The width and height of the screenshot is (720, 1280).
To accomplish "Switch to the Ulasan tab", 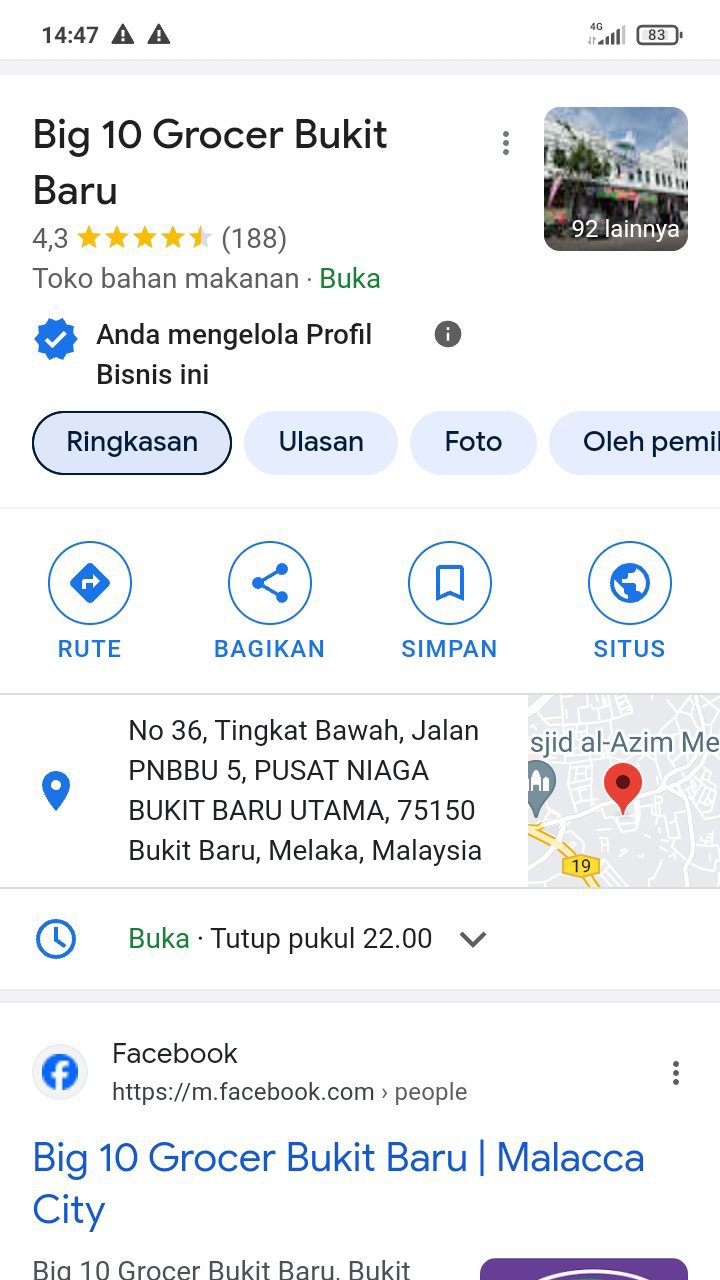I will 321,442.
